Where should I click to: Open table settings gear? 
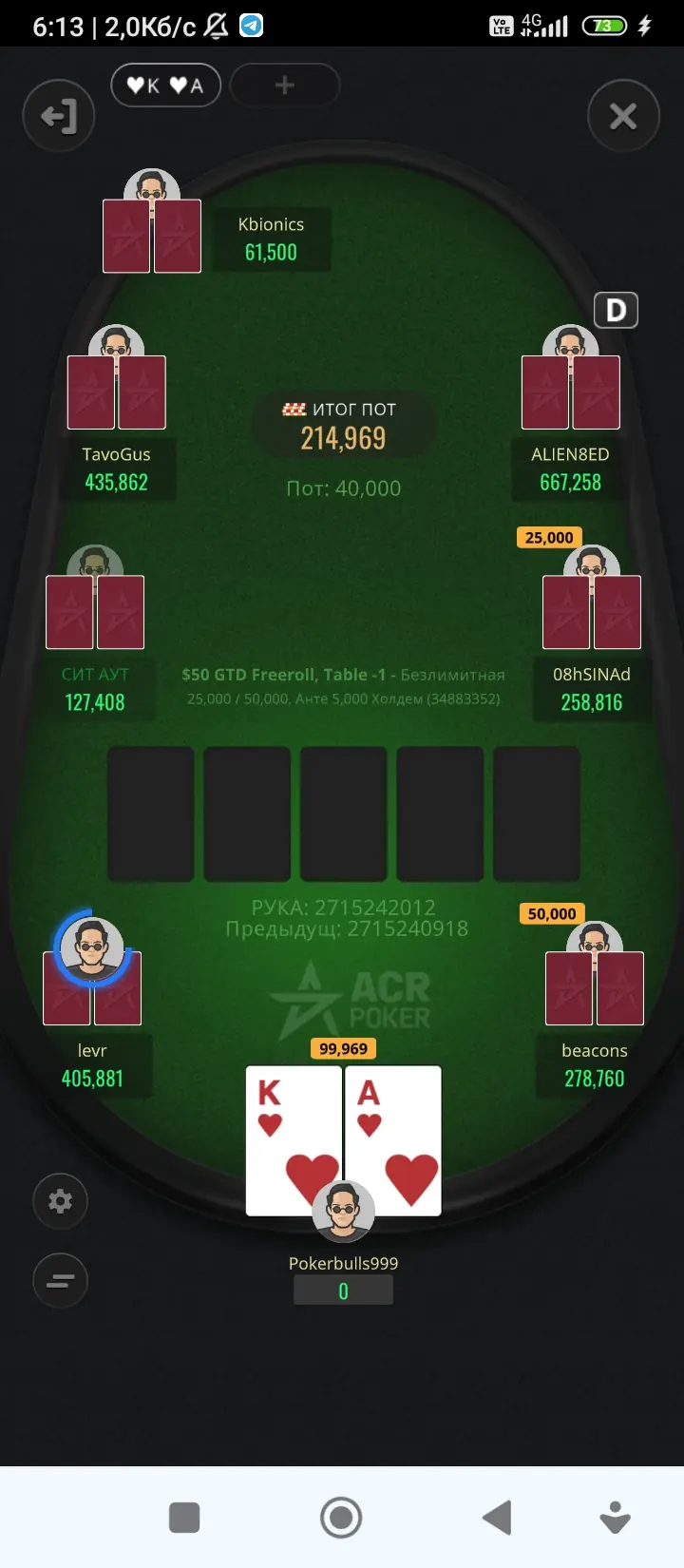[x=60, y=1201]
